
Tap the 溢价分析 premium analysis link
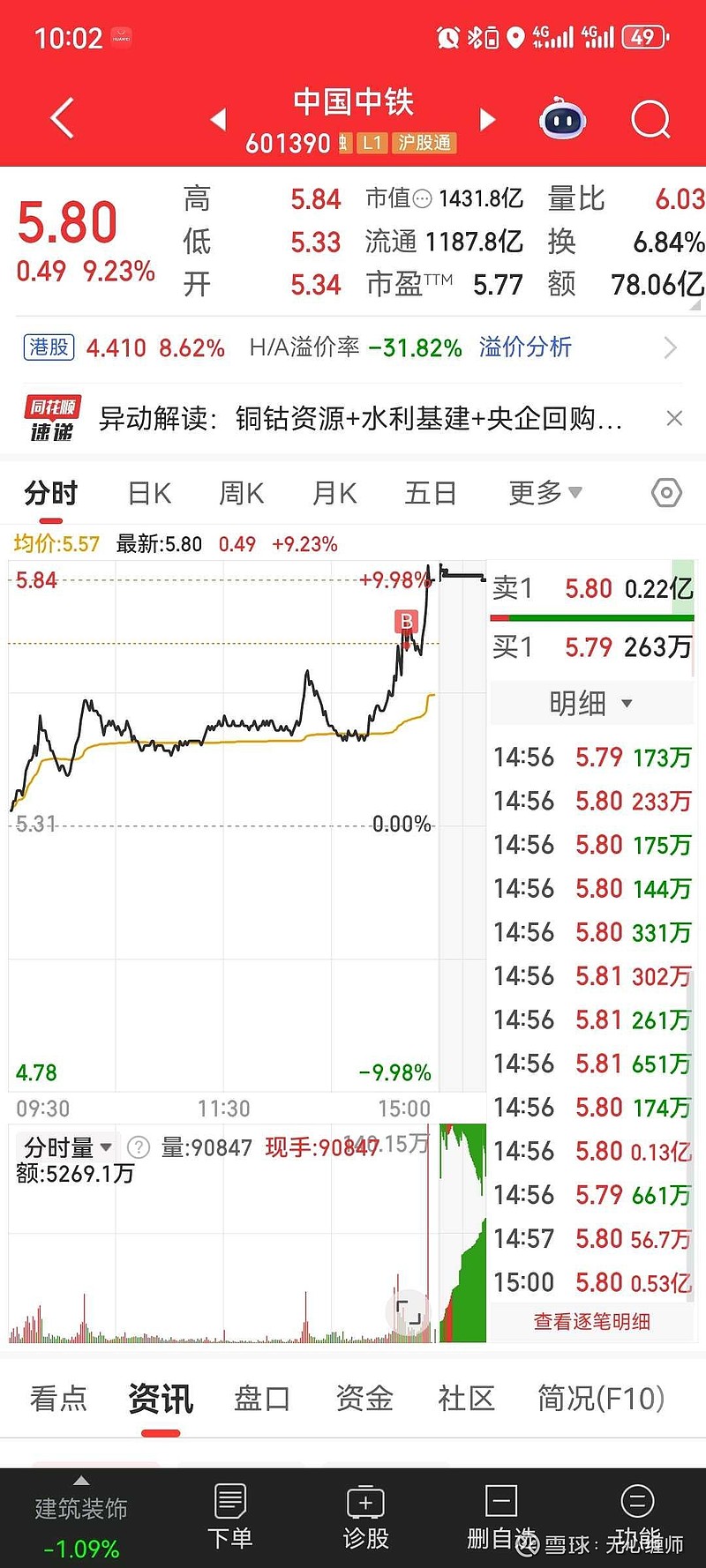pos(524,348)
